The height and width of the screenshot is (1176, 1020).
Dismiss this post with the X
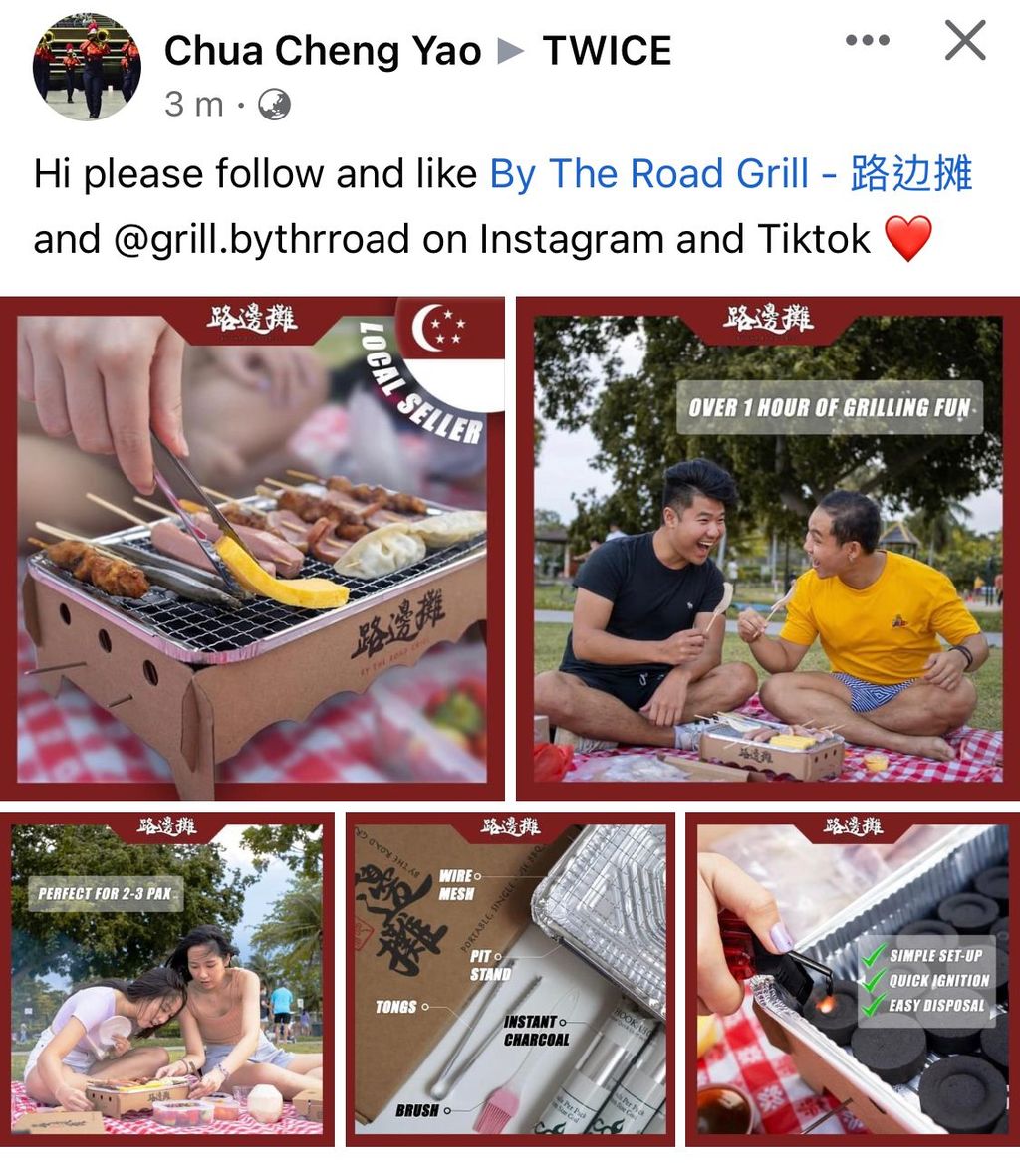(x=964, y=41)
